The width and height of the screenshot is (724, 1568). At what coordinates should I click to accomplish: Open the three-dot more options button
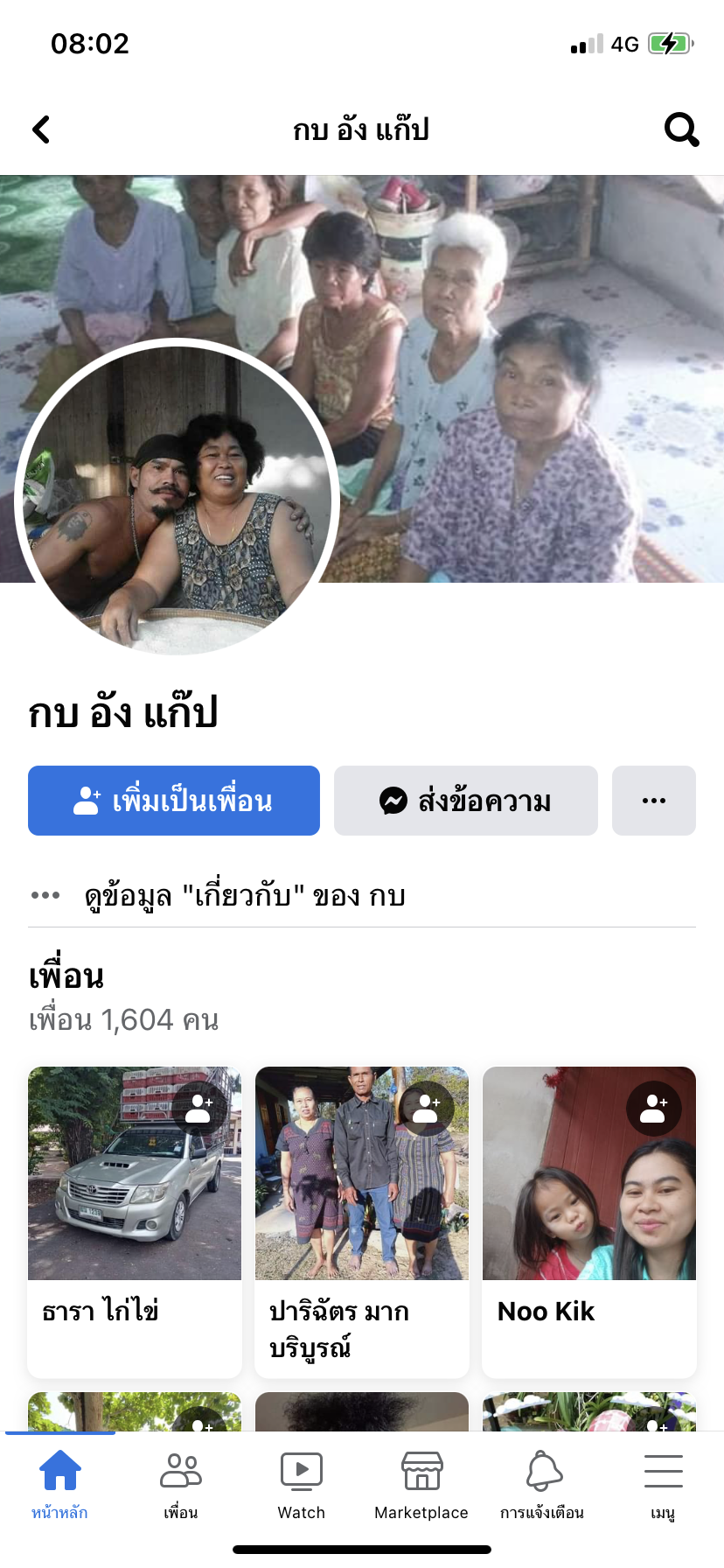(653, 801)
